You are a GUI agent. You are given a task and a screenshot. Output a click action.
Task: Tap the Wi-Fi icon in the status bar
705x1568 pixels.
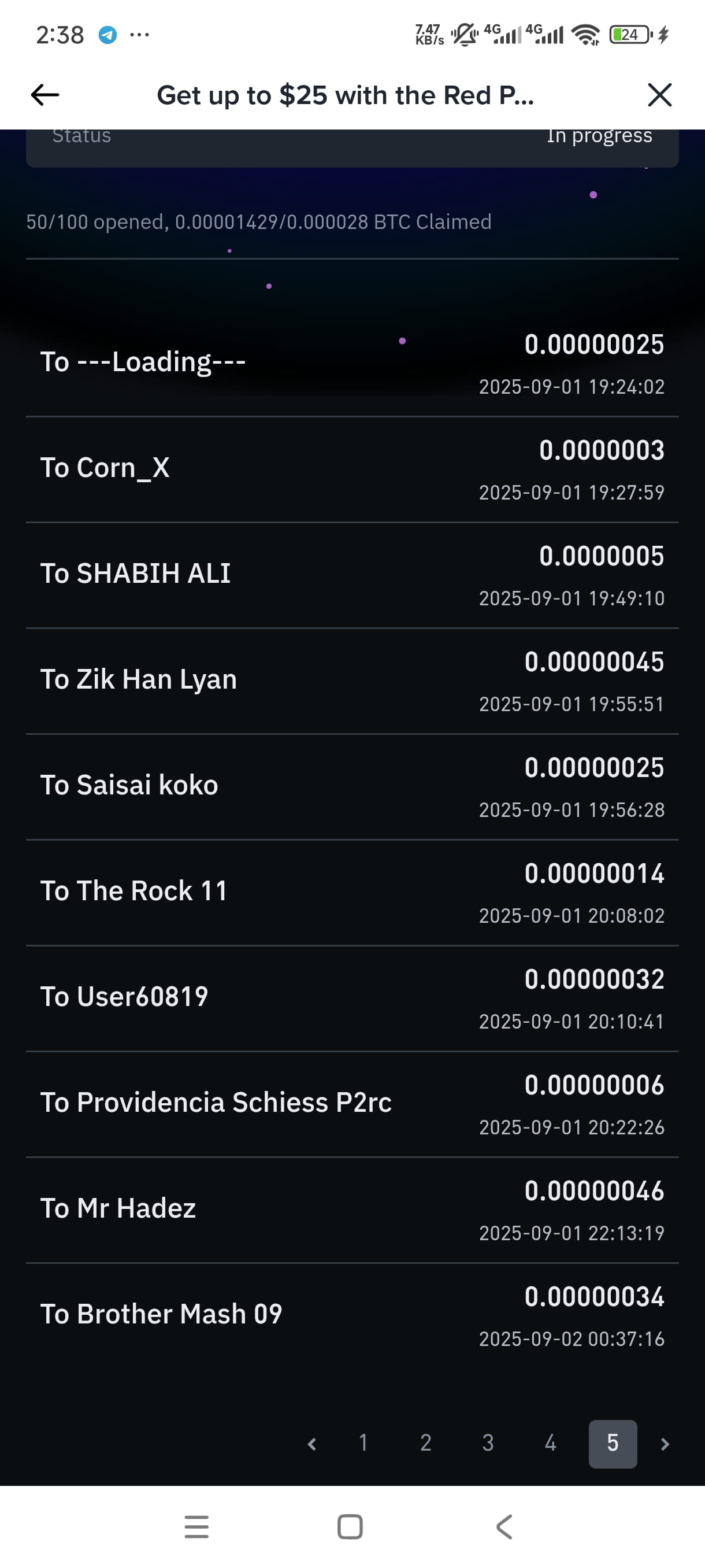tap(585, 35)
